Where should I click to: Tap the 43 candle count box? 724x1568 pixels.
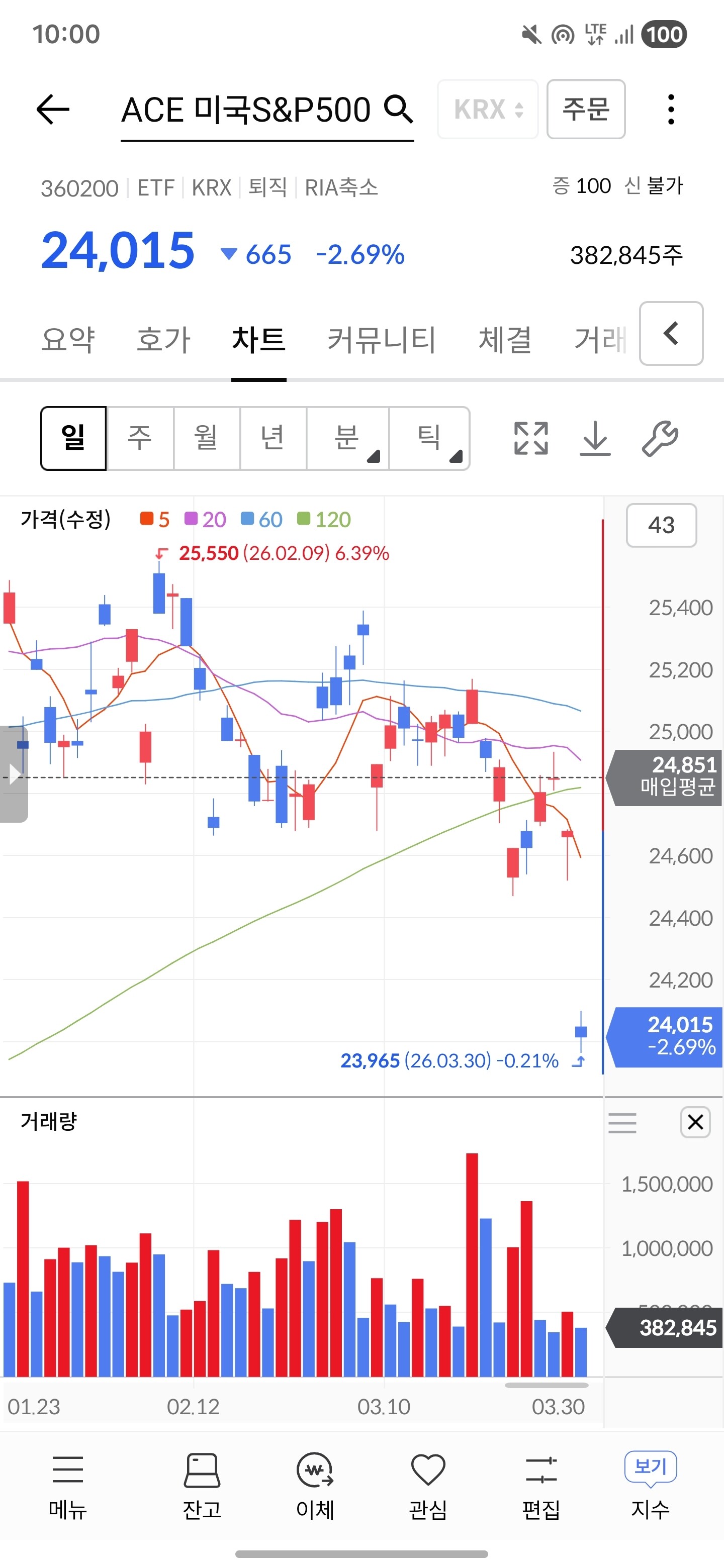click(x=661, y=525)
